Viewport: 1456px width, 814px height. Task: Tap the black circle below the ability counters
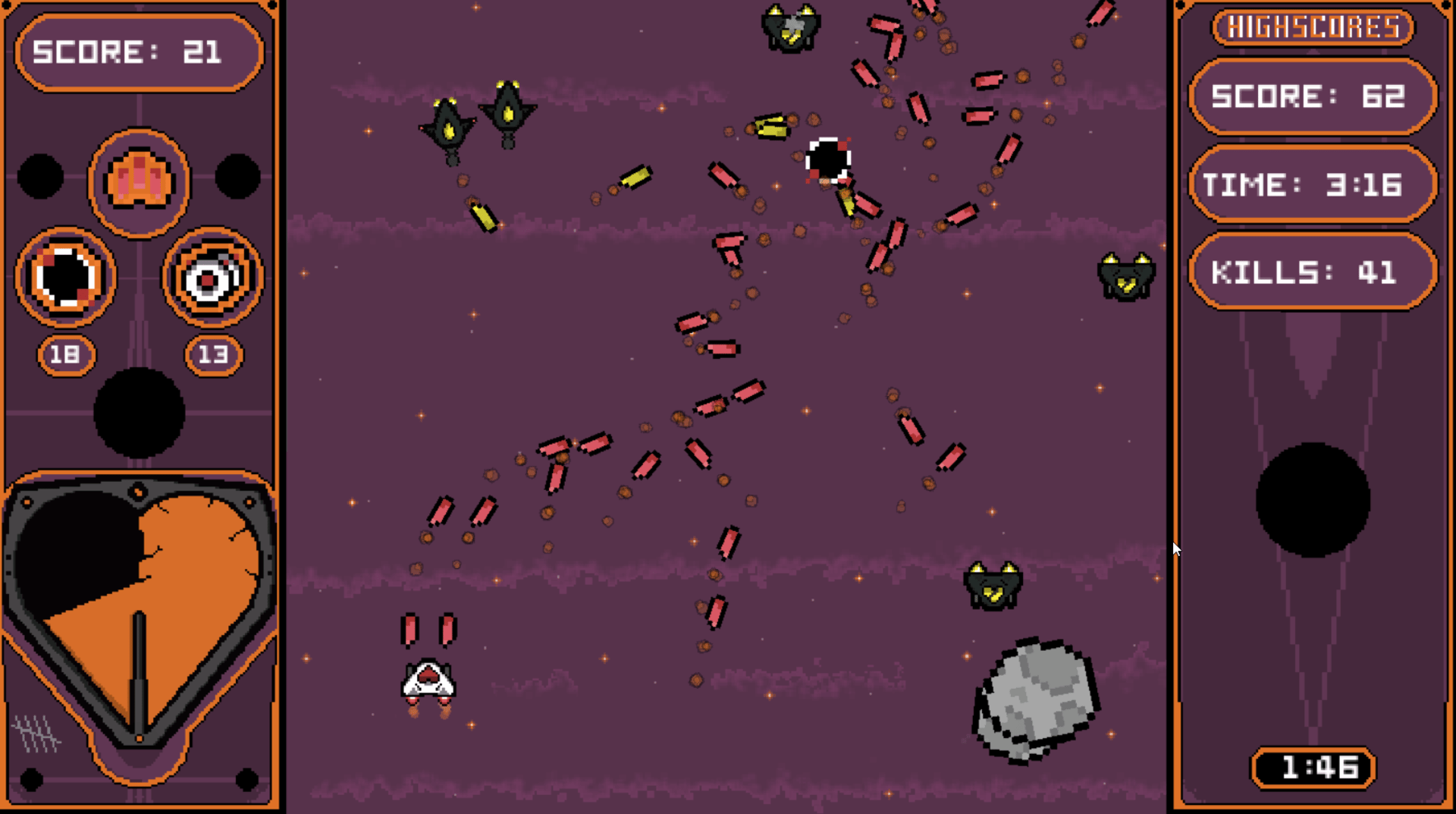coord(140,413)
